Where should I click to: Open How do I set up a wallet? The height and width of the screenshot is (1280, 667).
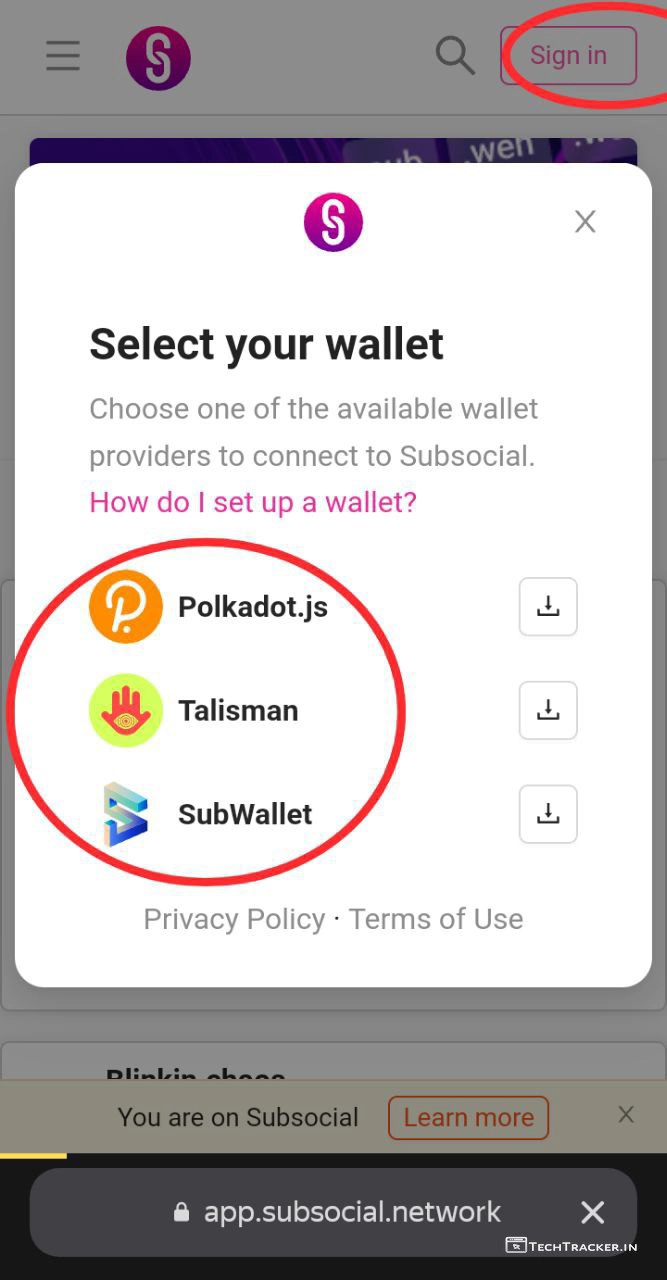253,501
